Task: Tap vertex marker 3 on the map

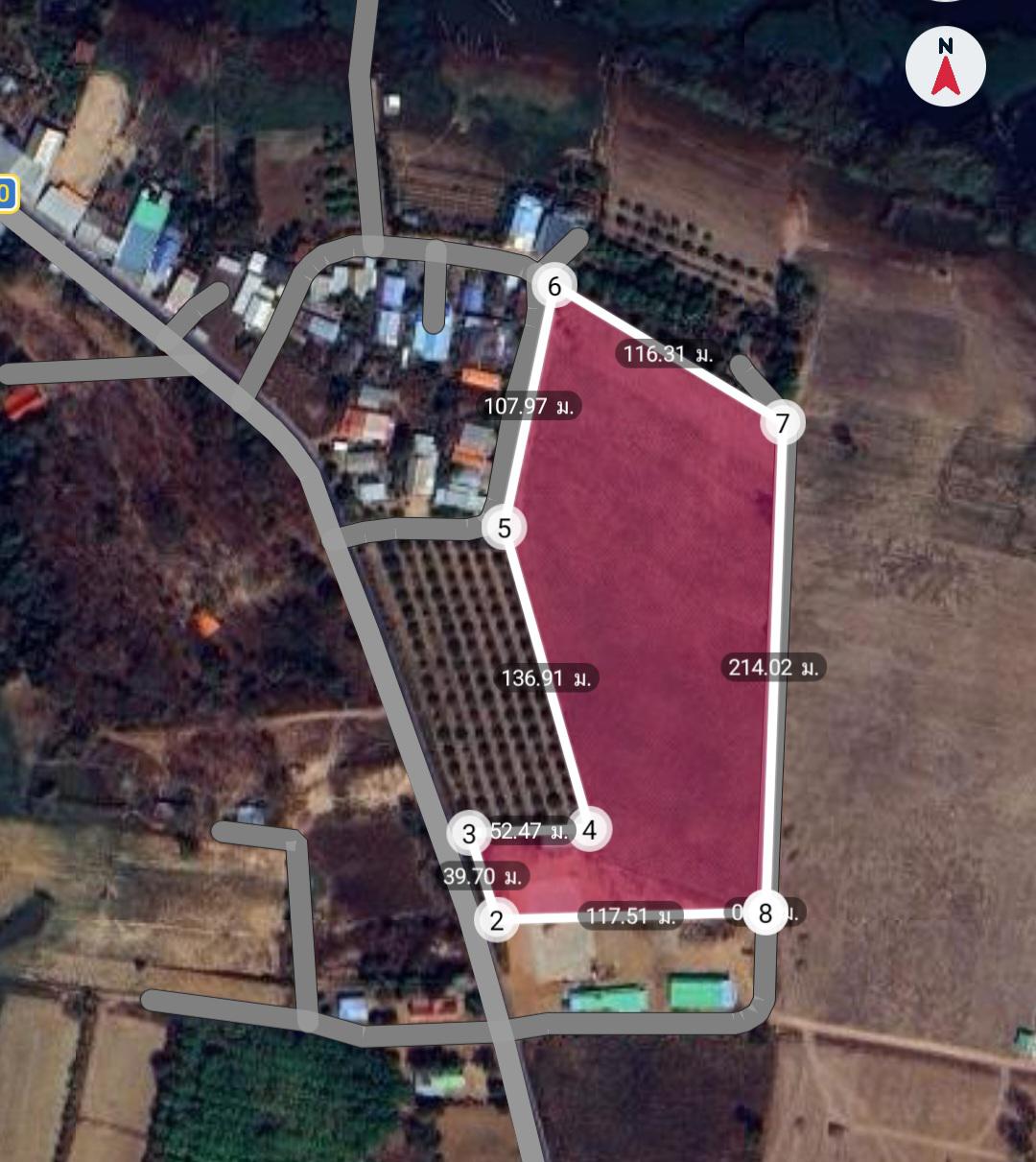Action: tap(469, 833)
